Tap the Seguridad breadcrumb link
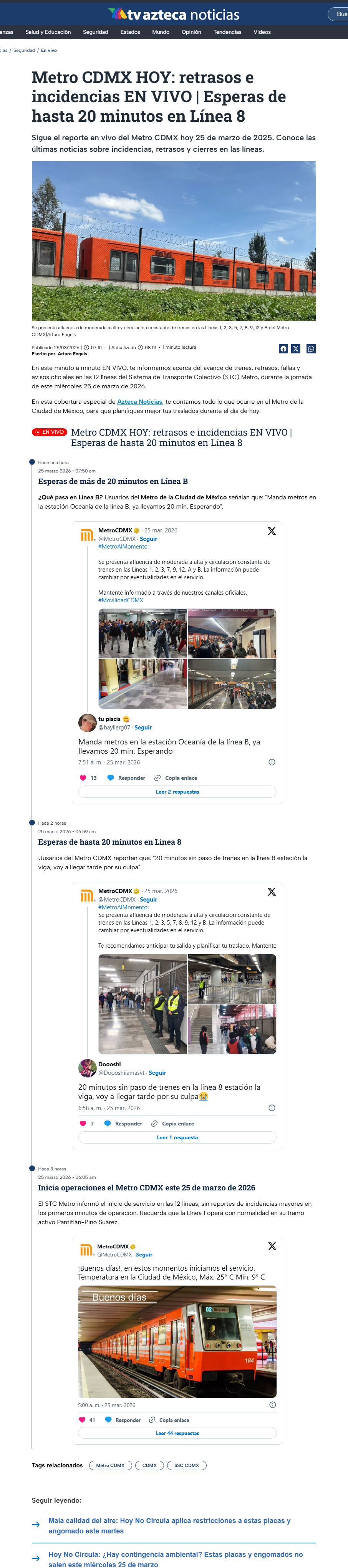Image resolution: width=348 pixels, height=1568 pixels. coord(24,51)
